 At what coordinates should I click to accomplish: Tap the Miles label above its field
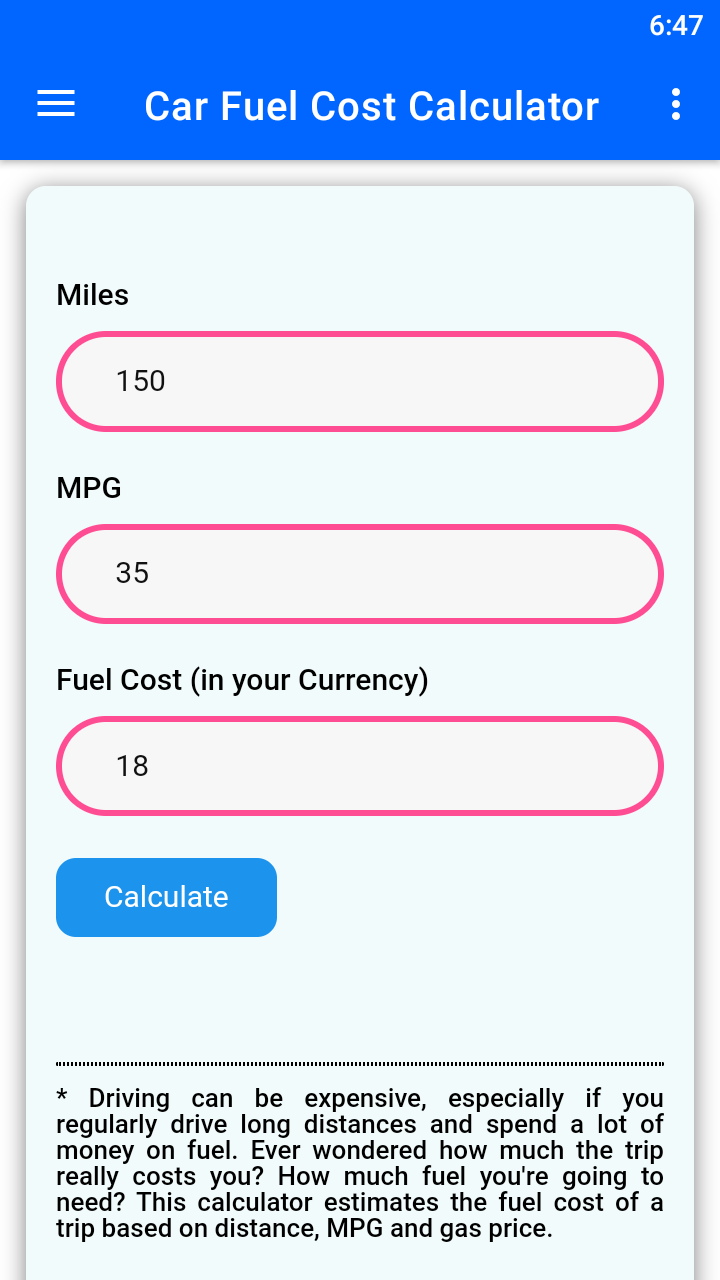point(92,295)
